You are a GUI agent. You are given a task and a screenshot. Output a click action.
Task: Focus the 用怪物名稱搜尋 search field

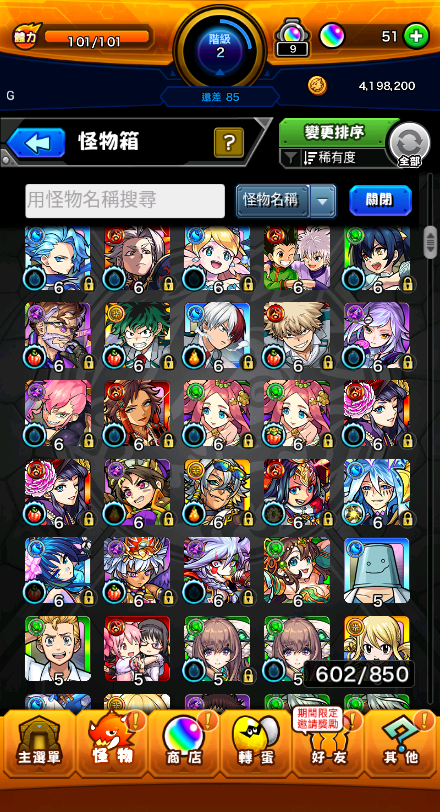125,200
